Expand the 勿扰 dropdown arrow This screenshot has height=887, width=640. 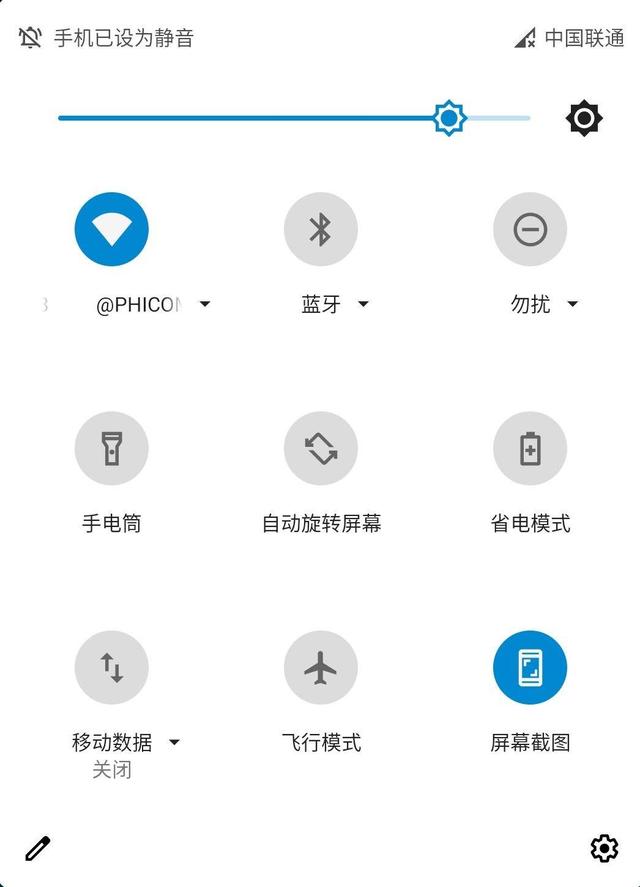click(572, 304)
